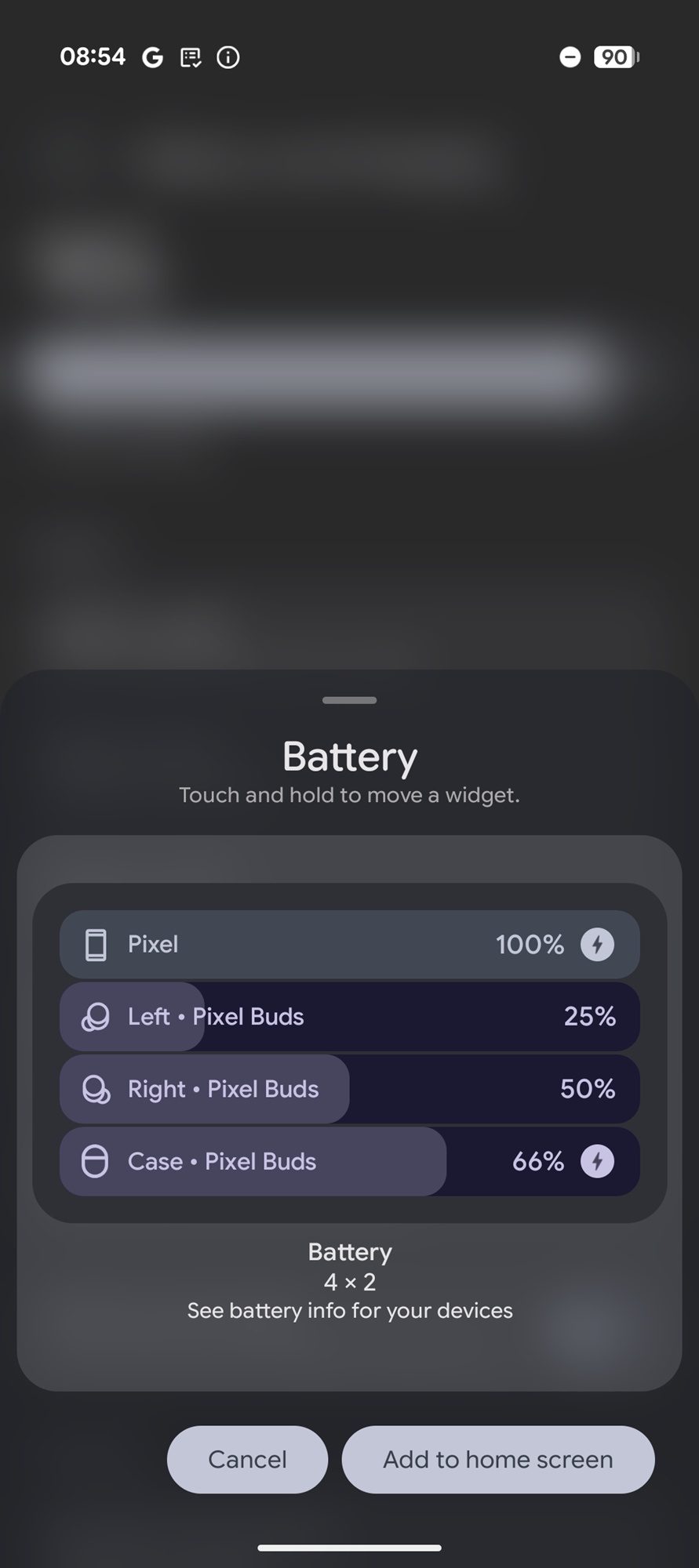Tap Add to home screen button
The width and height of the screenshot is (699, 1568).
(x=498, y=1459)
